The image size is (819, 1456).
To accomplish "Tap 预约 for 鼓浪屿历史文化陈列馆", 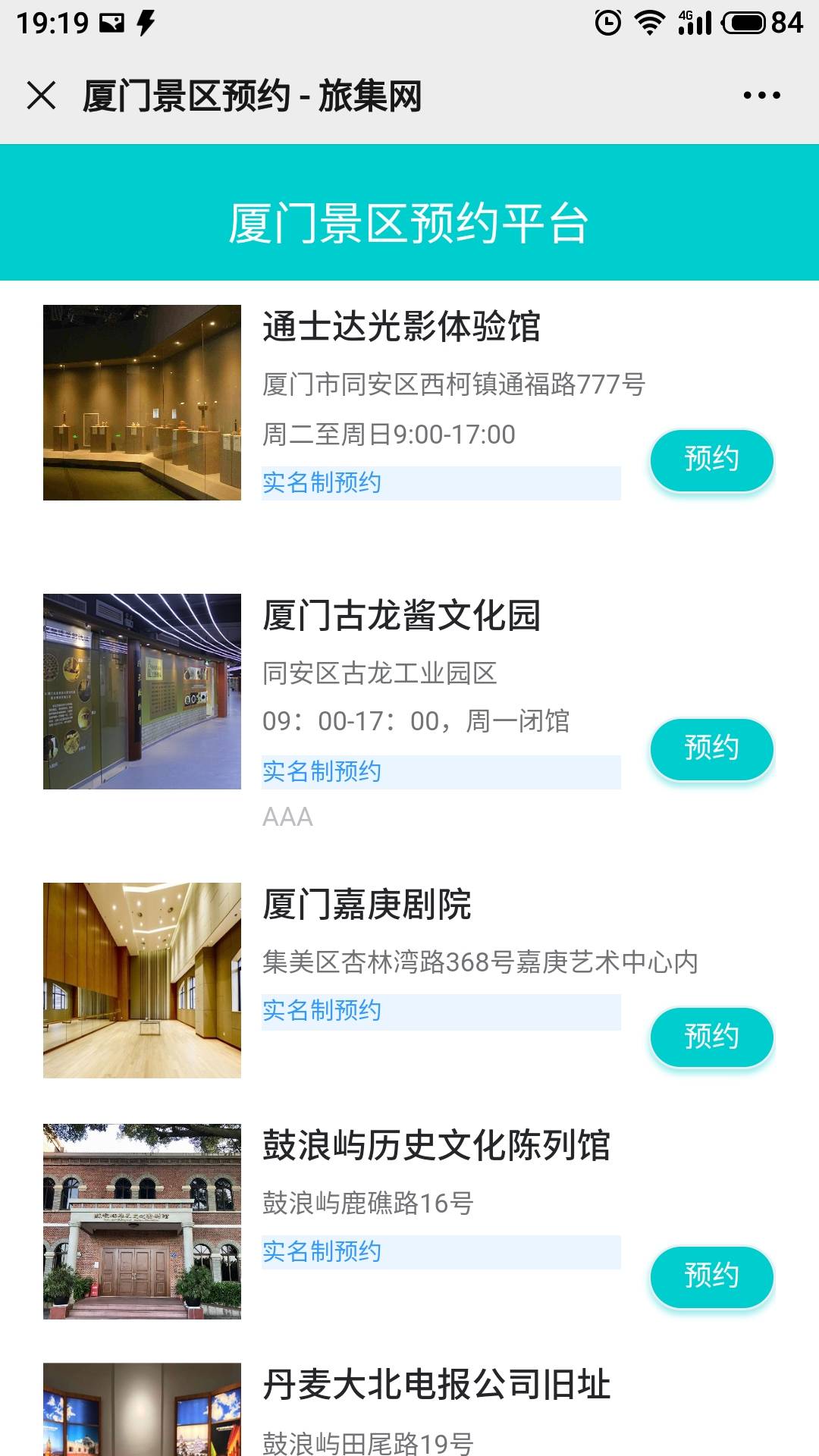I will [711, 1276].
